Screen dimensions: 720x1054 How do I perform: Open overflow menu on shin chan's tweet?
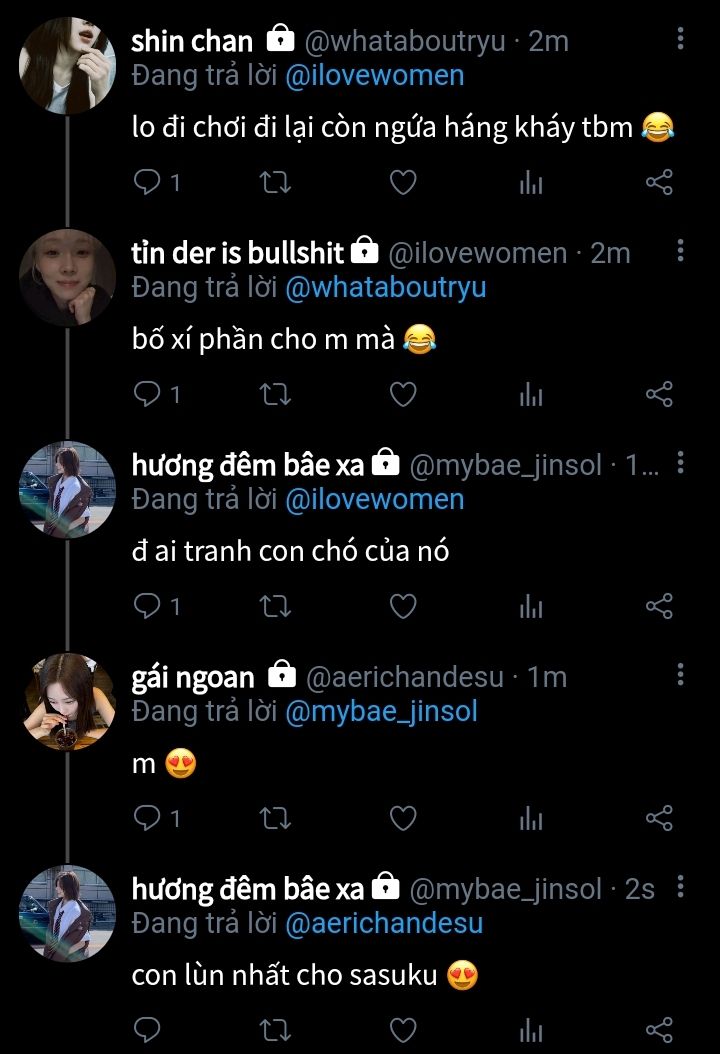[x=680, y=39]
